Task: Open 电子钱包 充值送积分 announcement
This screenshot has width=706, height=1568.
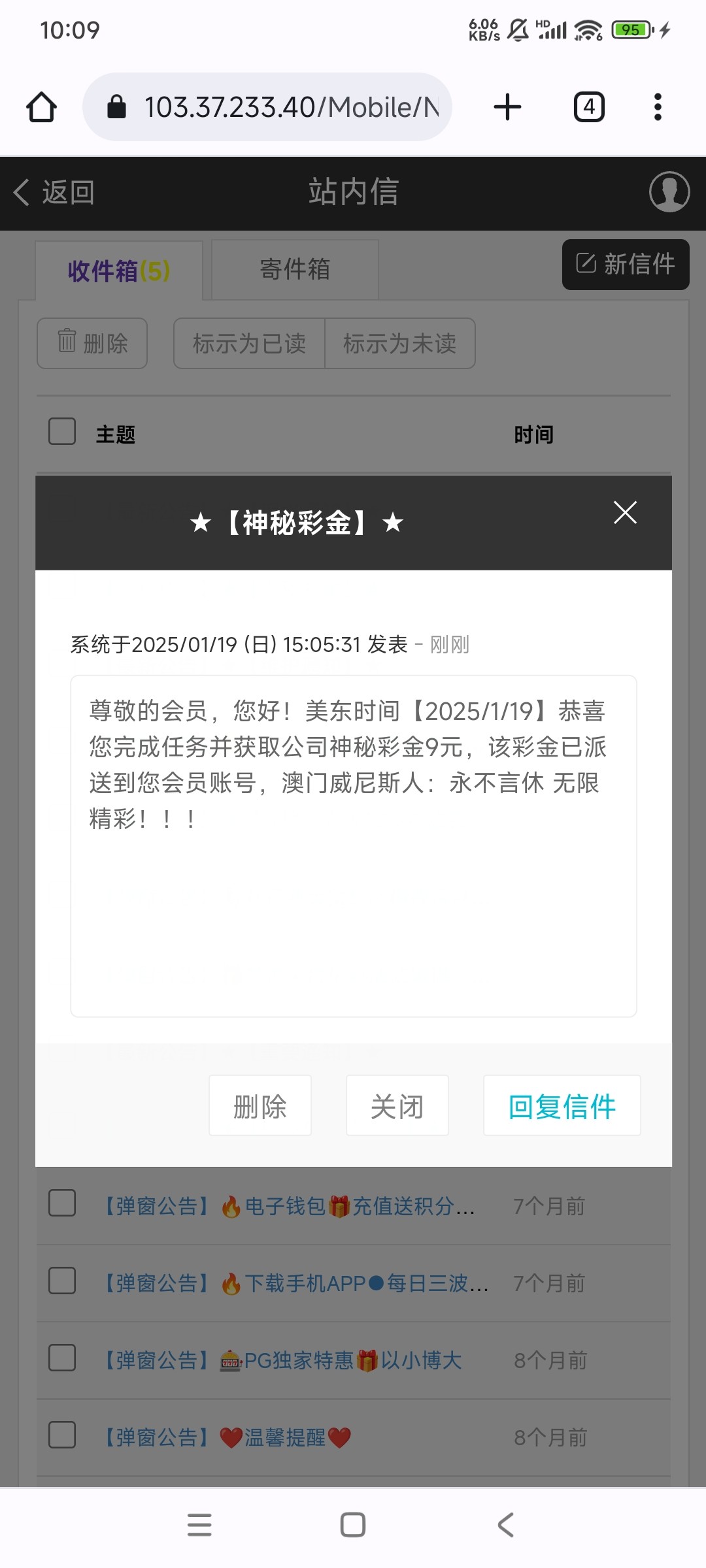Action: point(288,1206)
